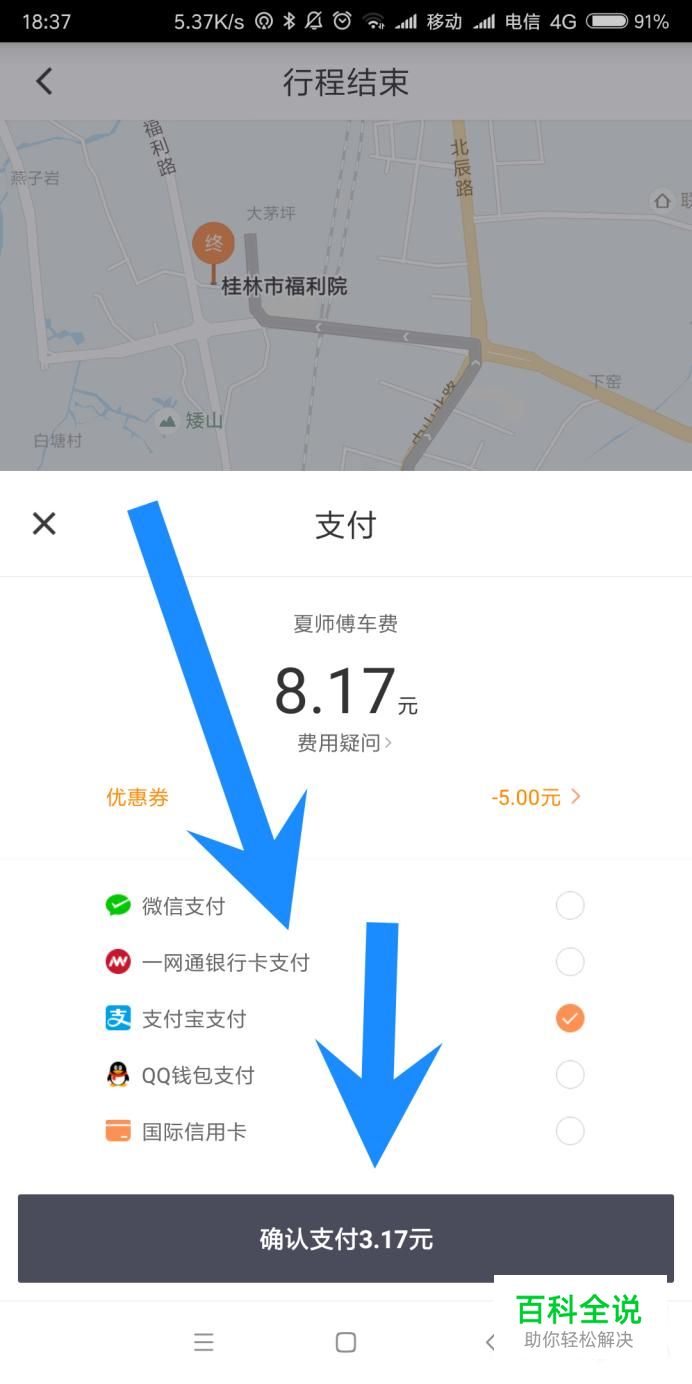Tap 确认支付3.17元 to confirm payment

point(346,1239)
